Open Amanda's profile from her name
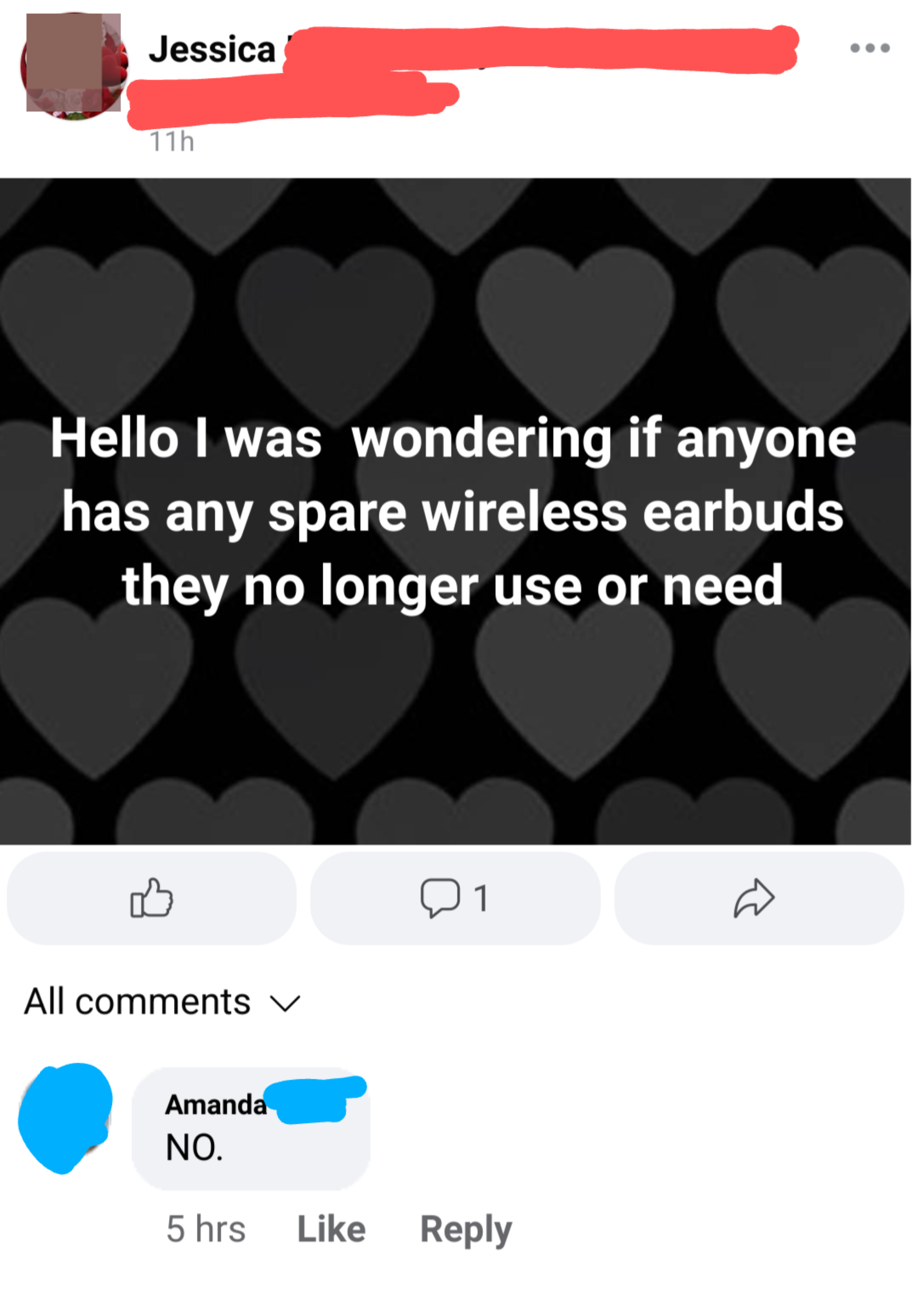Image resolution: width=918 pixels, height=1316 pixels. click(216, 1104)
